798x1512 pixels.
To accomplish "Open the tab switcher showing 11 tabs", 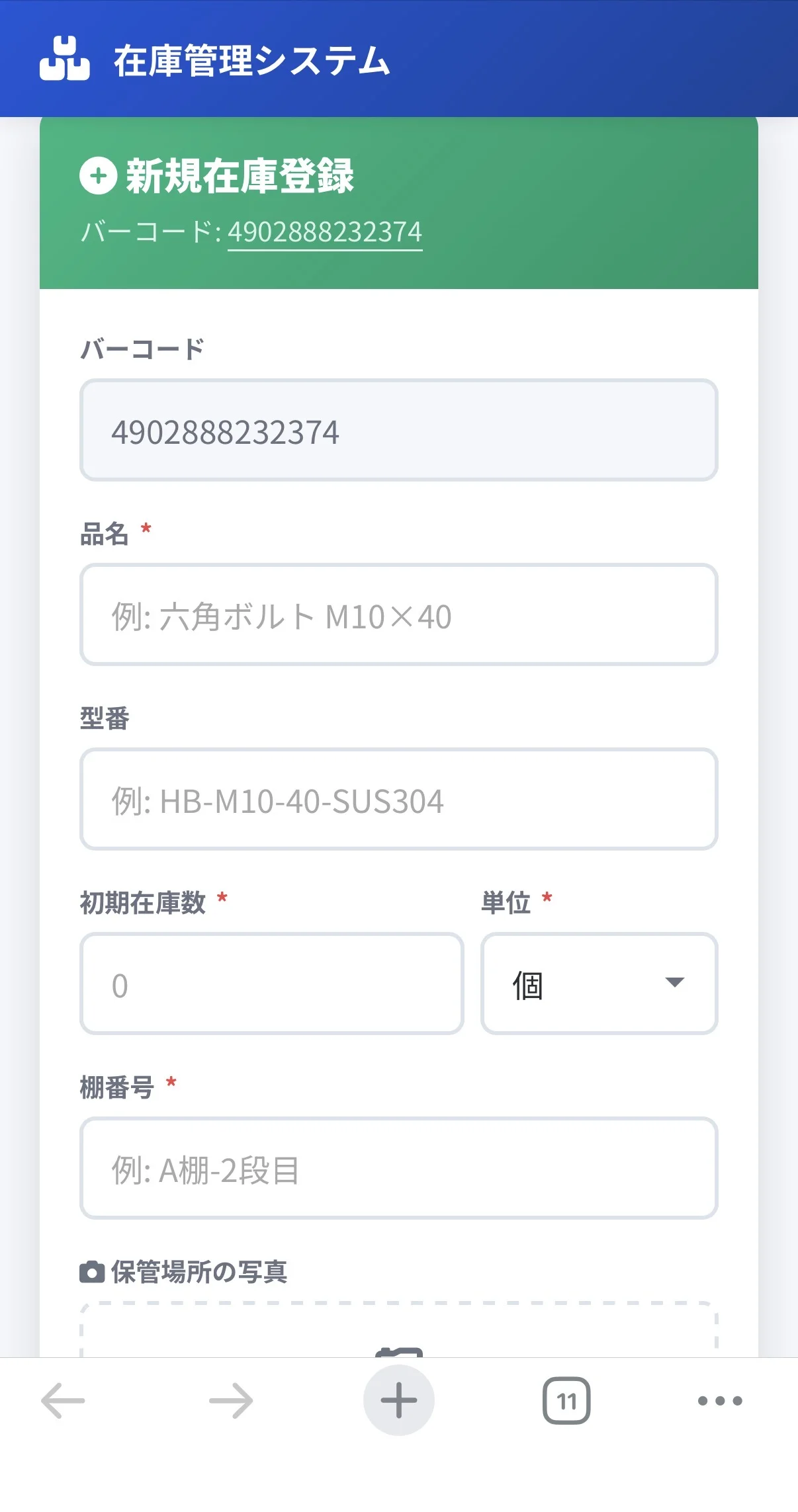I will click(x=566, y=1400).
